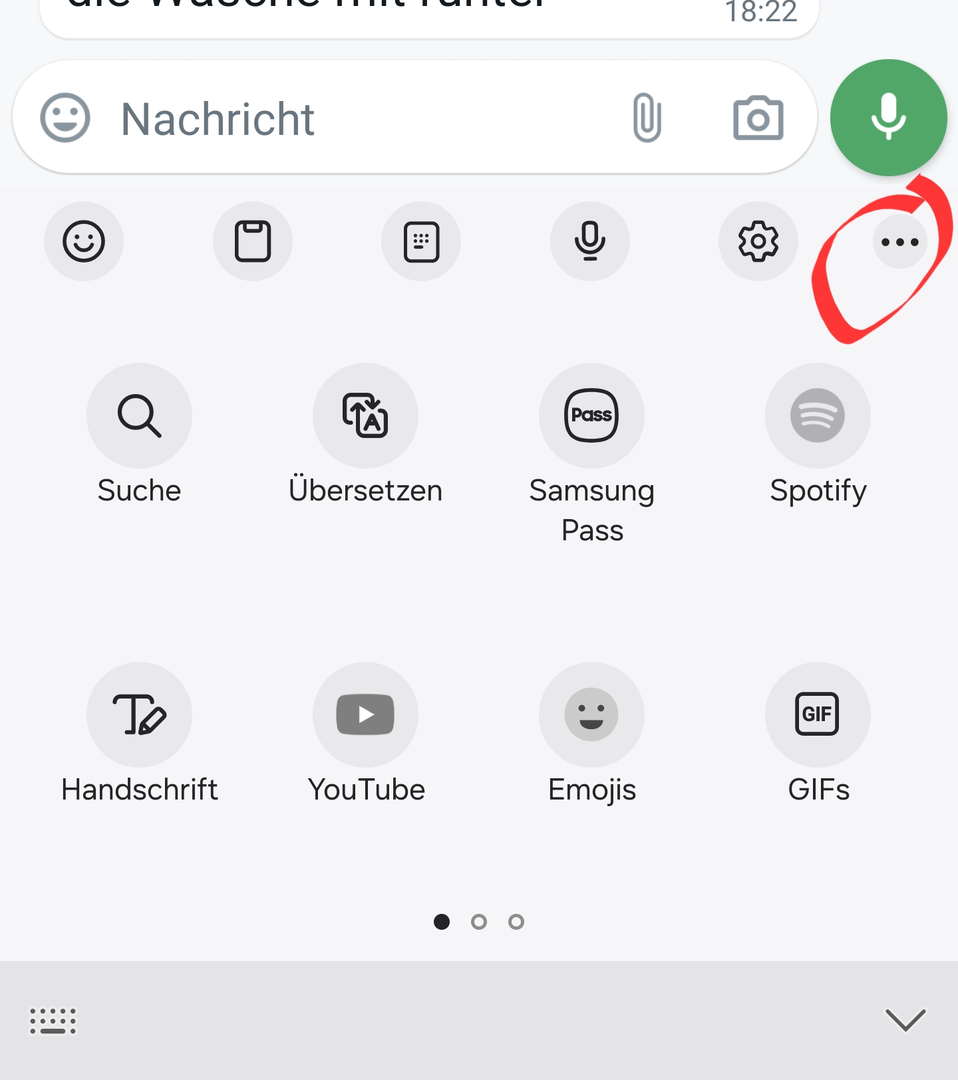Hide the keyboard with the down chevron
The image size is (958, 1080).
pyautogui.click(x=905, y=1020)
